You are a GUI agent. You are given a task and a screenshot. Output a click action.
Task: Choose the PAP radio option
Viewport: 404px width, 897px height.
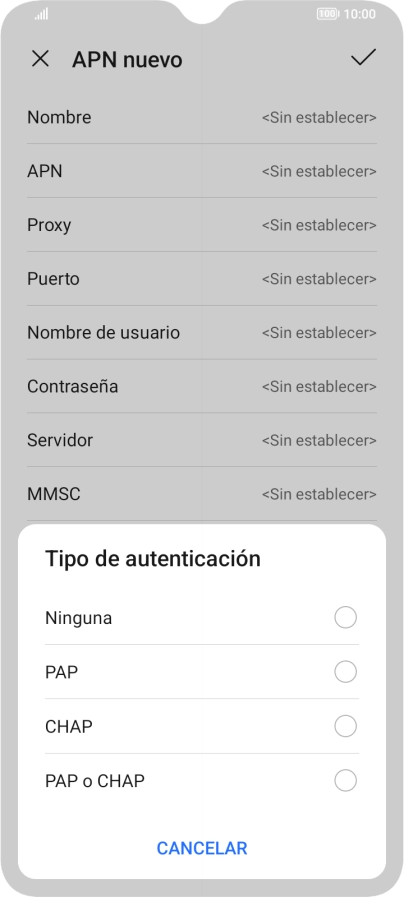click(x=201, y=672)
